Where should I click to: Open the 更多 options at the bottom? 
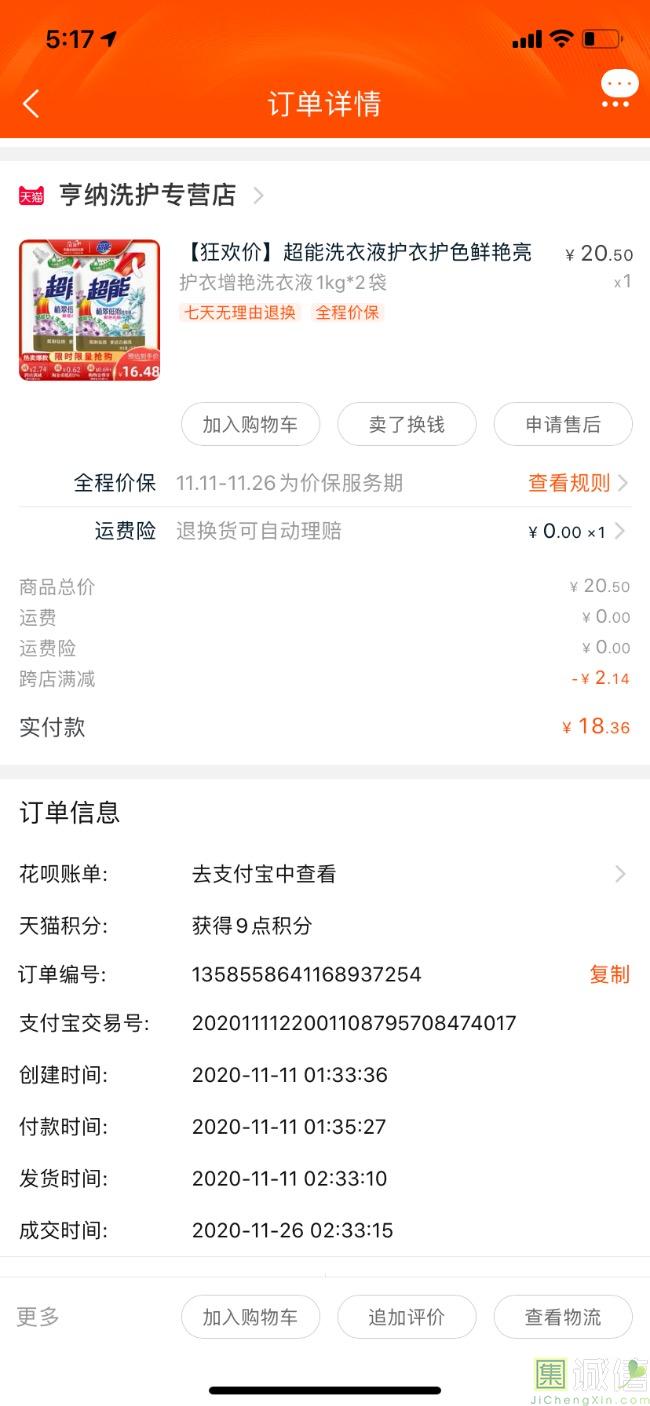(38, 1316)
